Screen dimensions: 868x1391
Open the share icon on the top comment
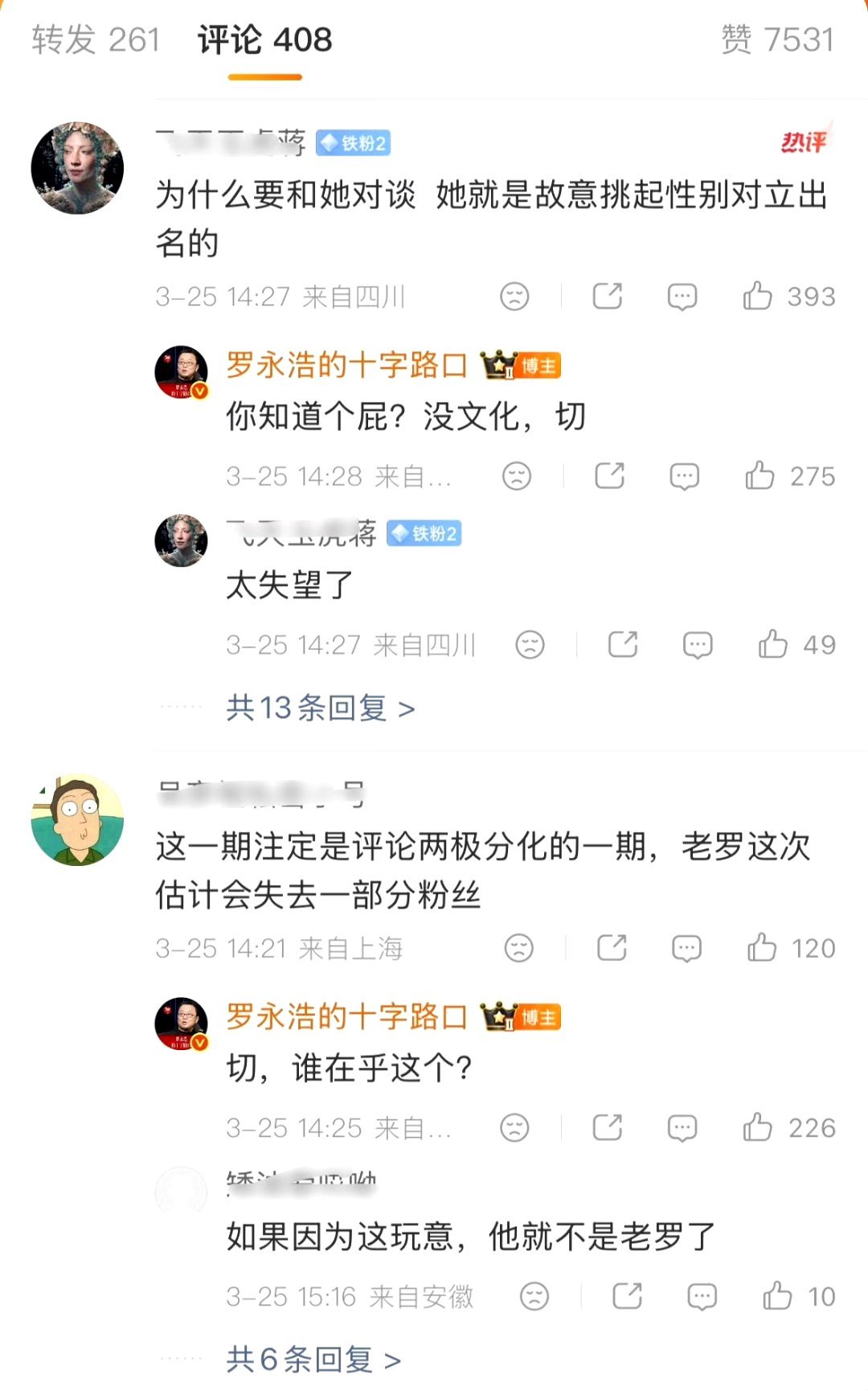point(608,296)
